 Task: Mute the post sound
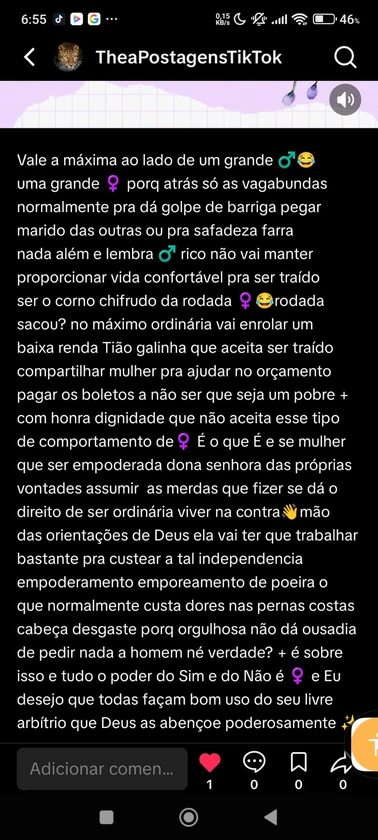[x=345, y=99]
